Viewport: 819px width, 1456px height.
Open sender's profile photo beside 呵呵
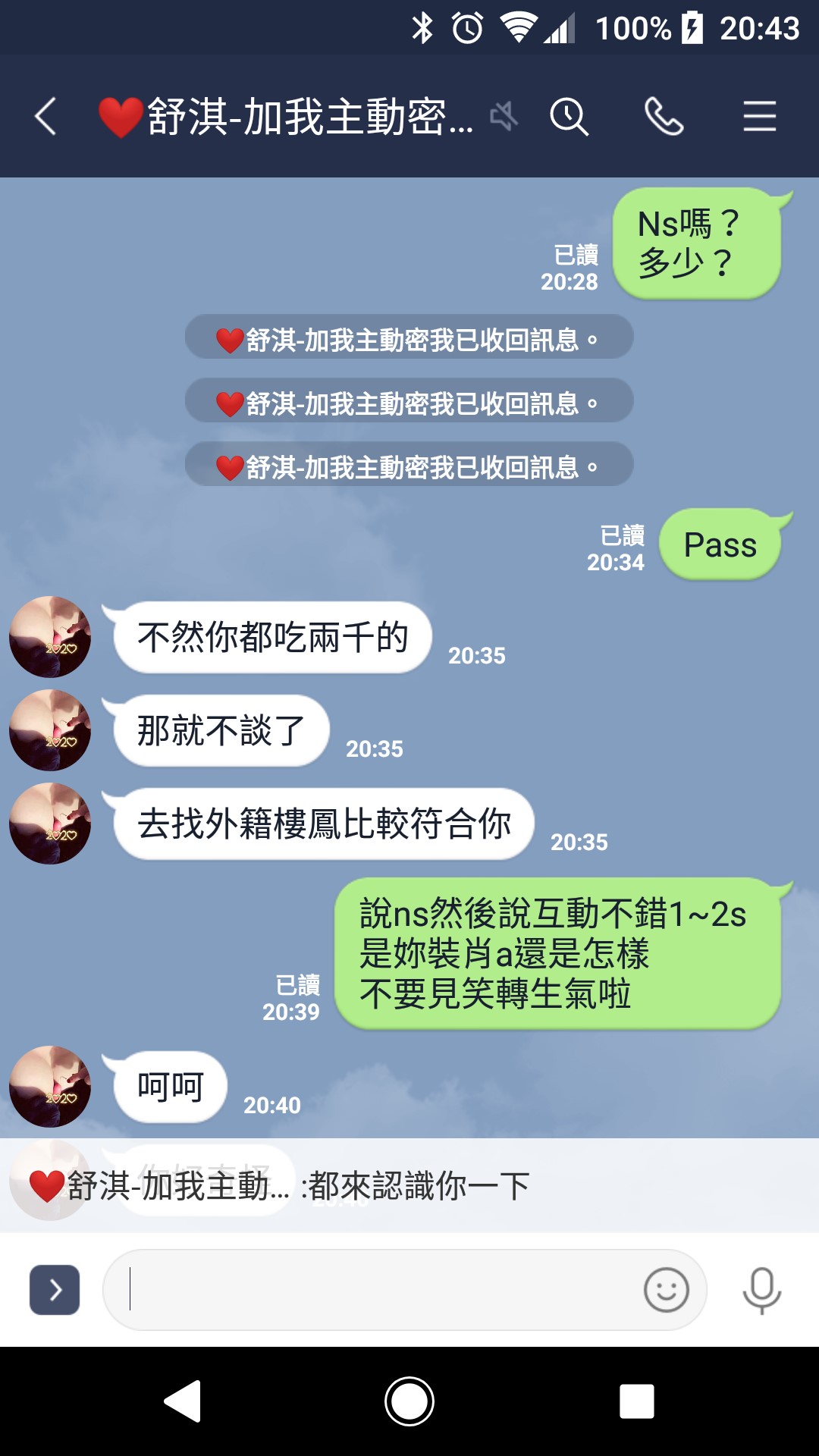50,1086
